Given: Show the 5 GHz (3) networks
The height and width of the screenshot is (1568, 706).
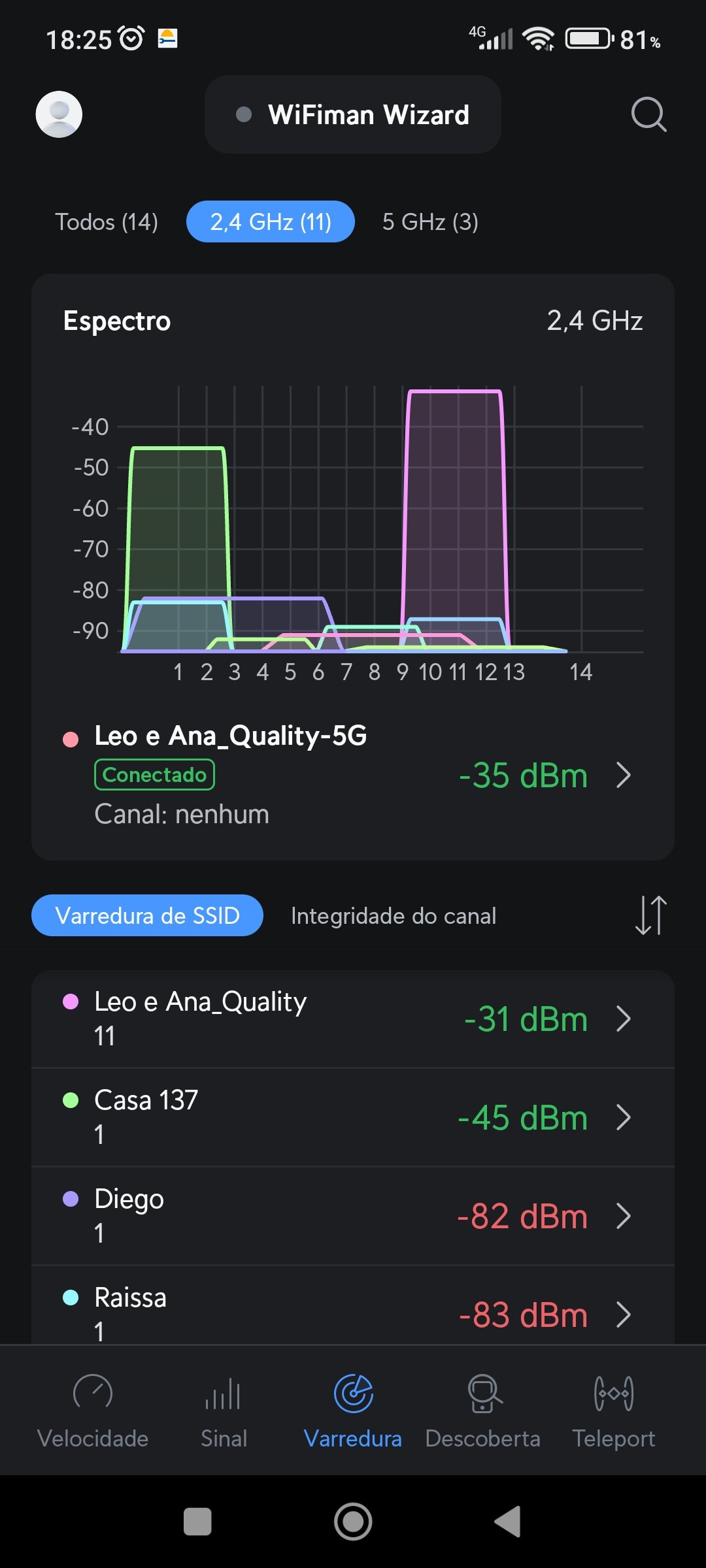Looking at the screenshot, I should (430, 222).
